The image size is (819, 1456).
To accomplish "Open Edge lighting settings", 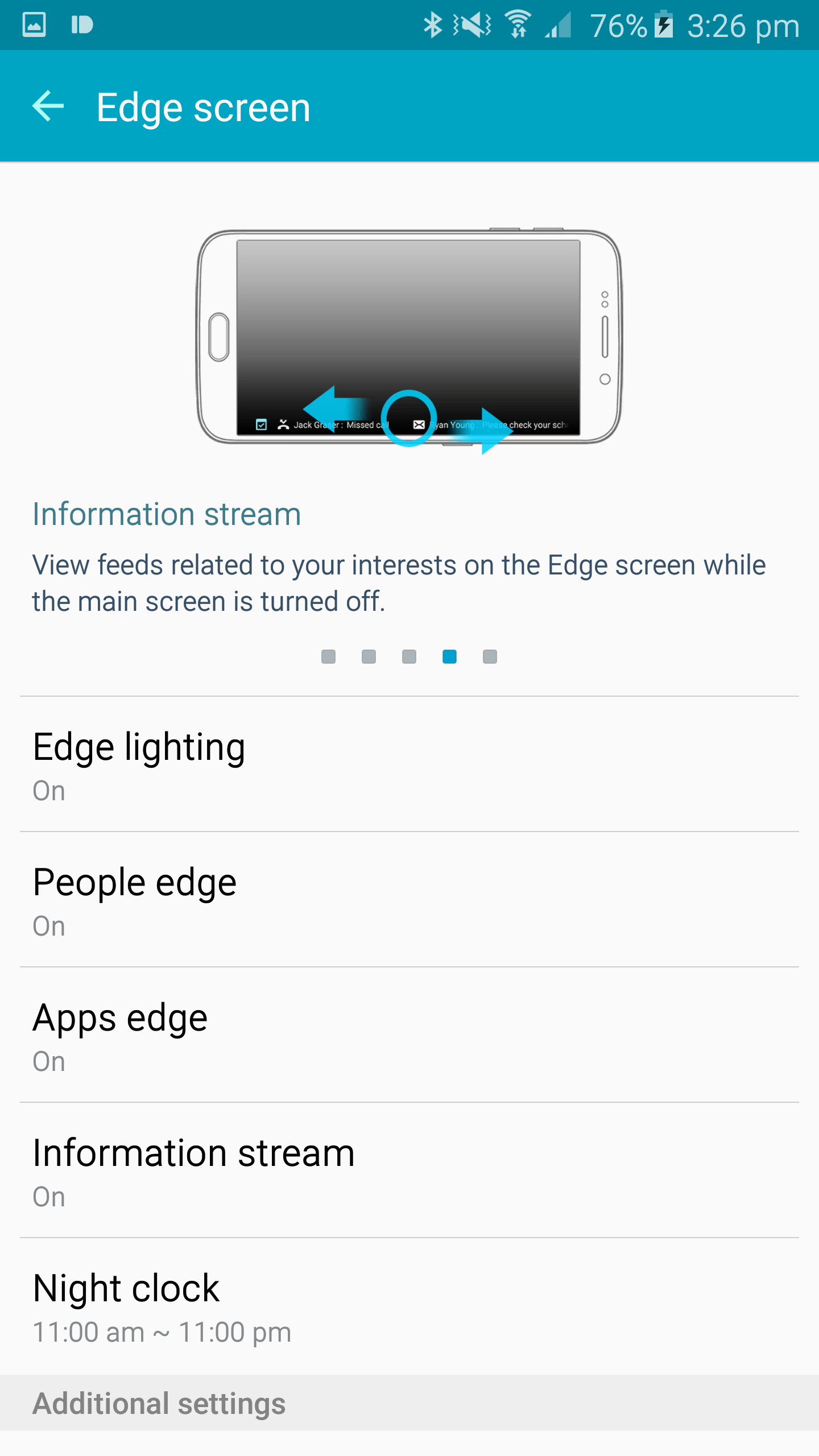I will click(x=409, y=764).
